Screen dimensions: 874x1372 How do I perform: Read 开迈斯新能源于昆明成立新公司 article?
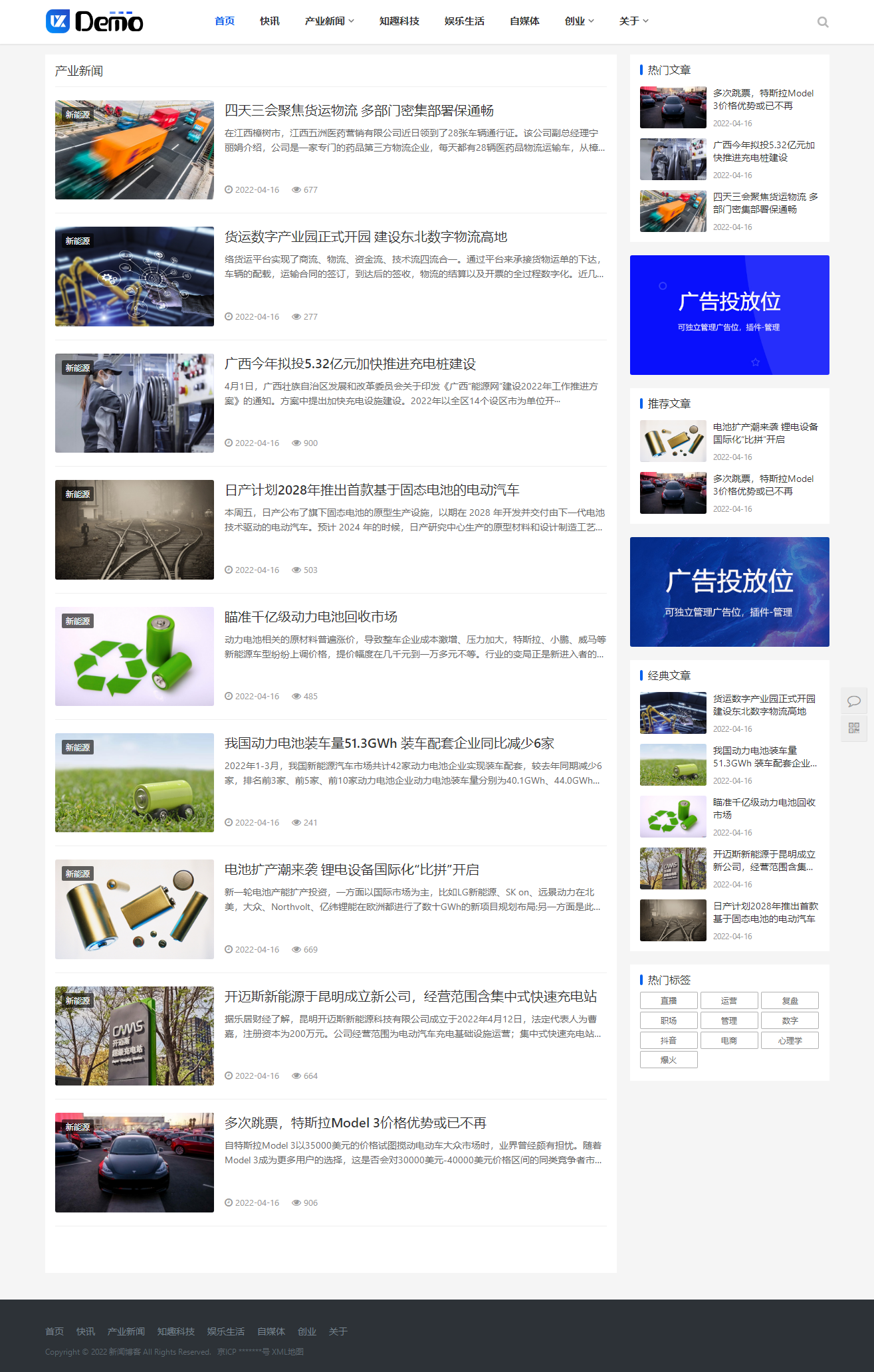point(410,996)
